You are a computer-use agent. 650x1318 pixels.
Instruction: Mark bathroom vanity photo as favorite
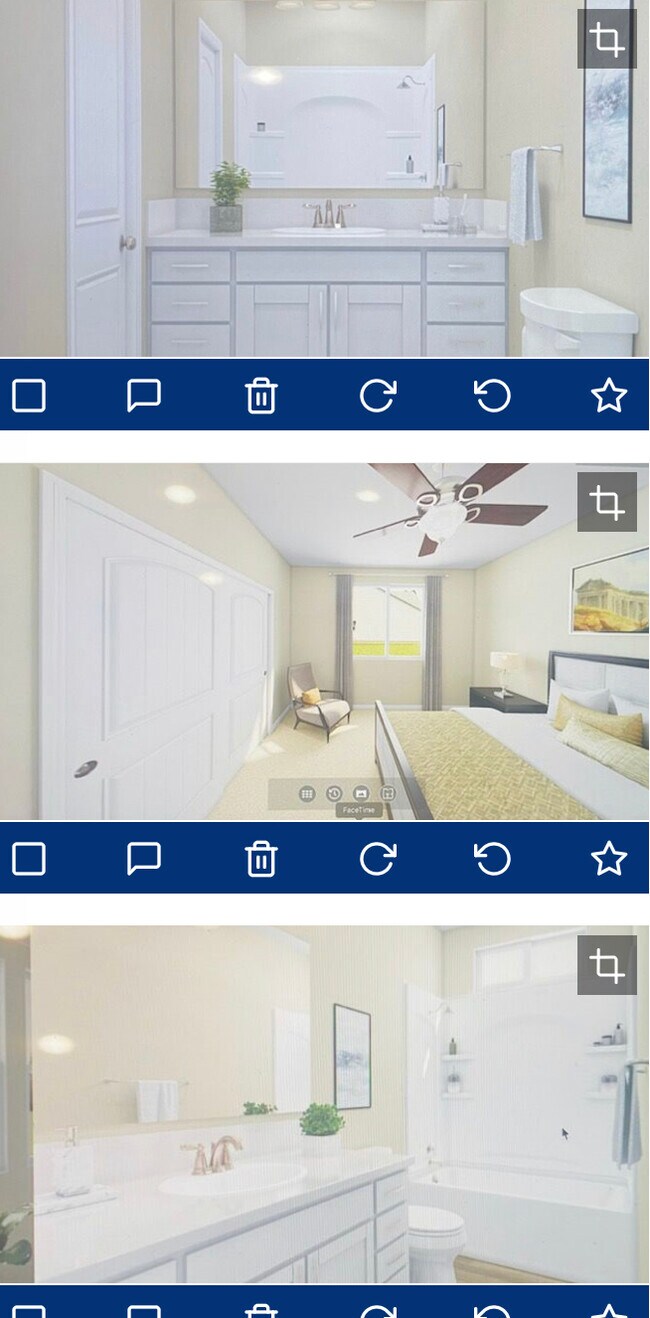(x=608, y=396)
